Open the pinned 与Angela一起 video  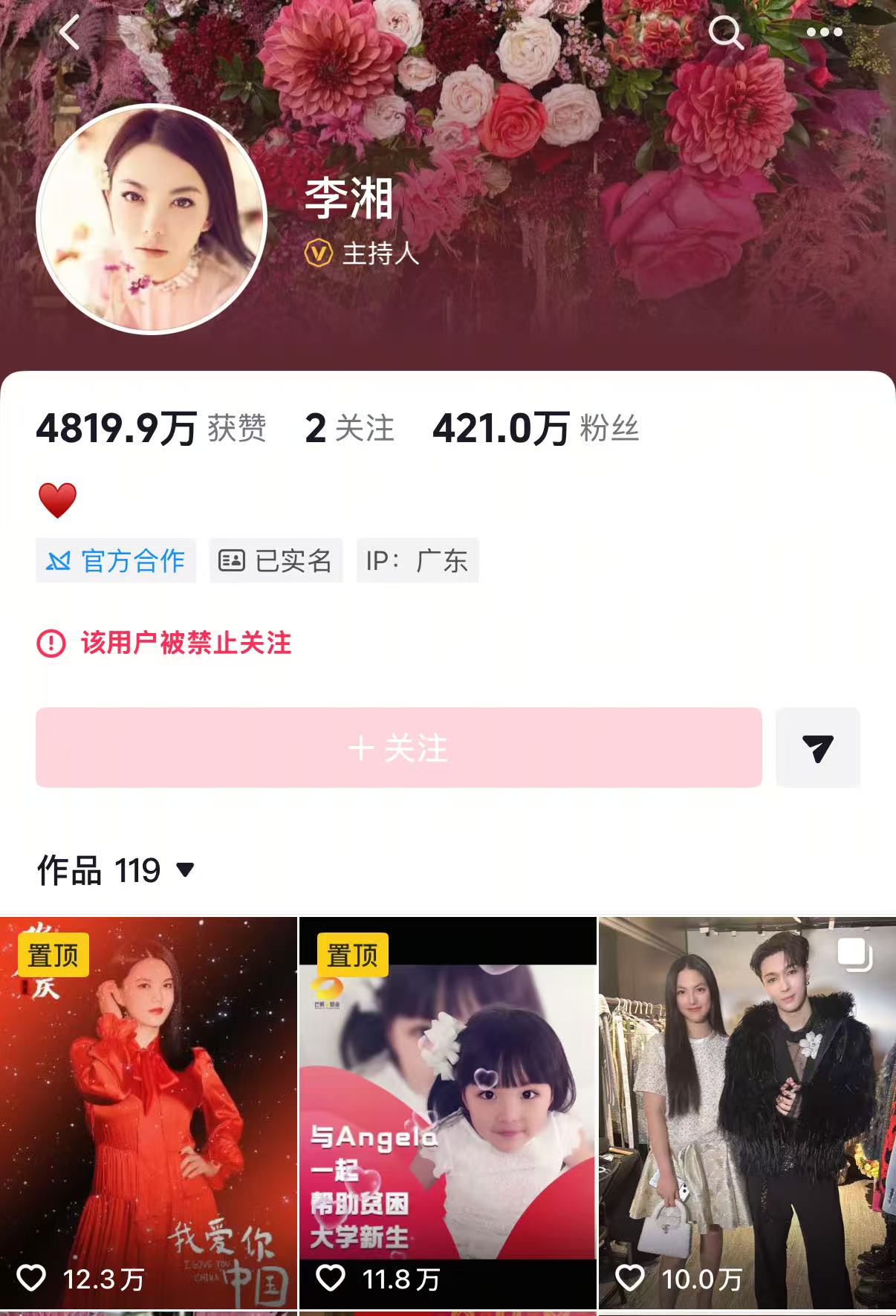point(448,1113)
